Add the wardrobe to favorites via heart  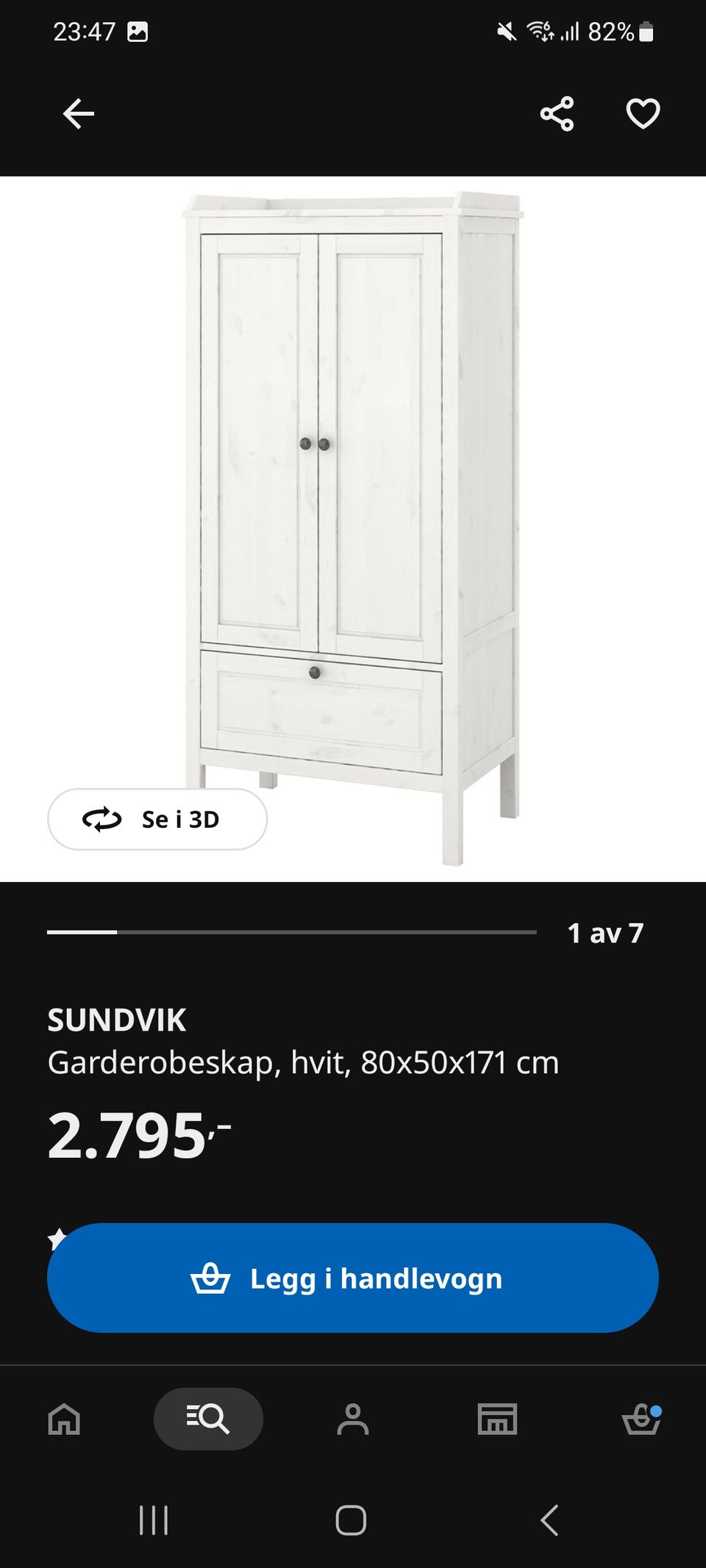click(643, 114)
